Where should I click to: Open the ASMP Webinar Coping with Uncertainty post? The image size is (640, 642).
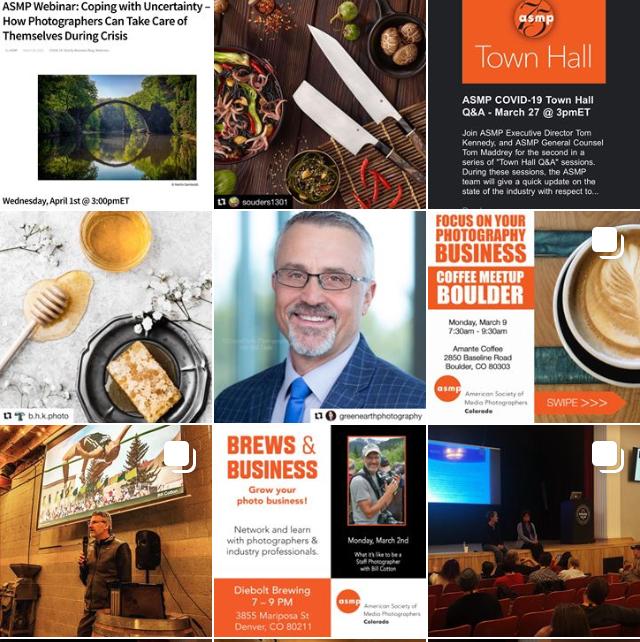[105, 105]
